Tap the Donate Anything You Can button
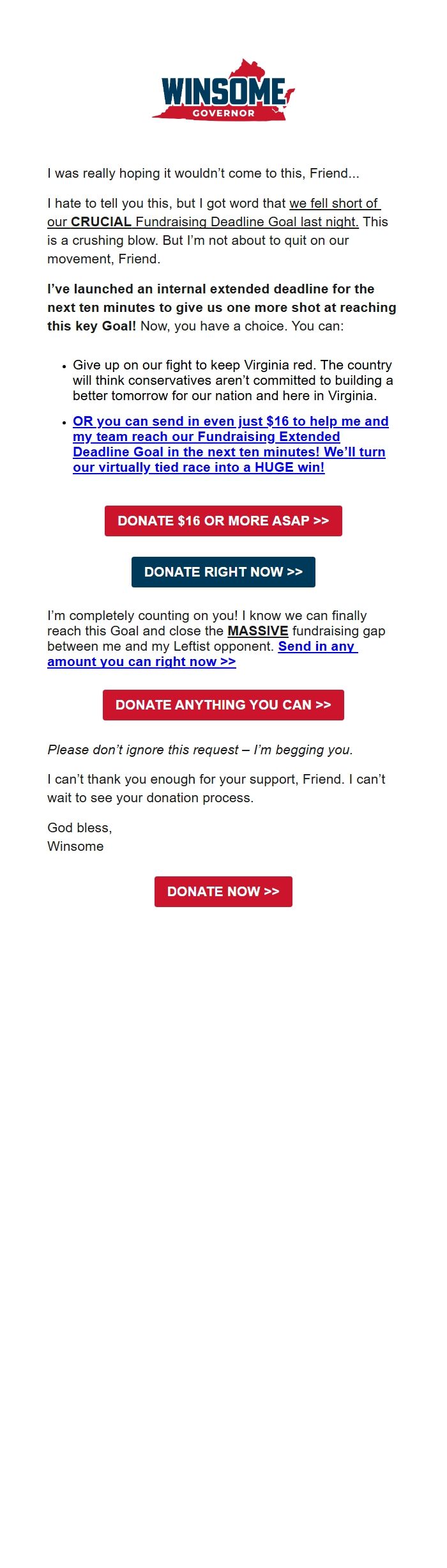Screen dimensions: 447x1568 coord(223,705)
